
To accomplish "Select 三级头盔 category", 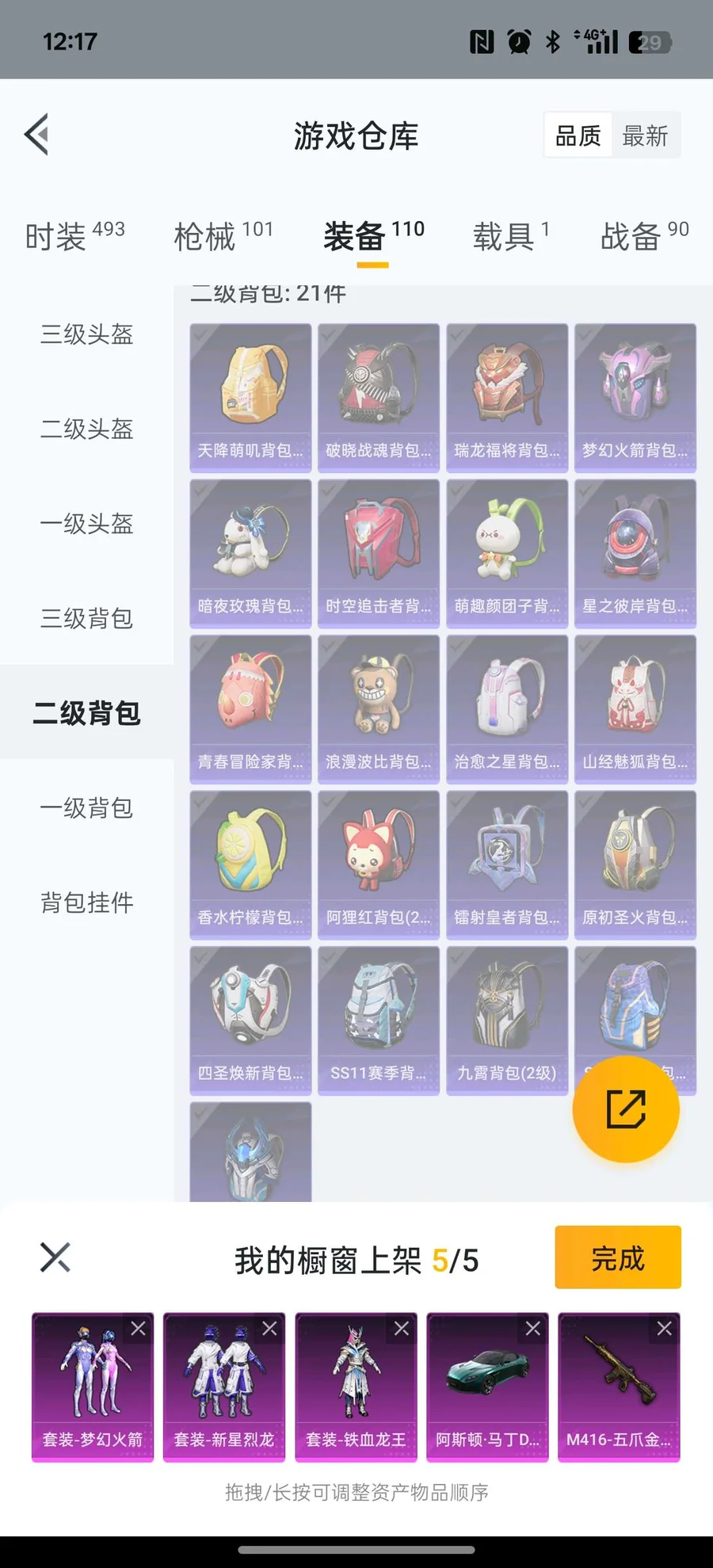I will [87, 334].
